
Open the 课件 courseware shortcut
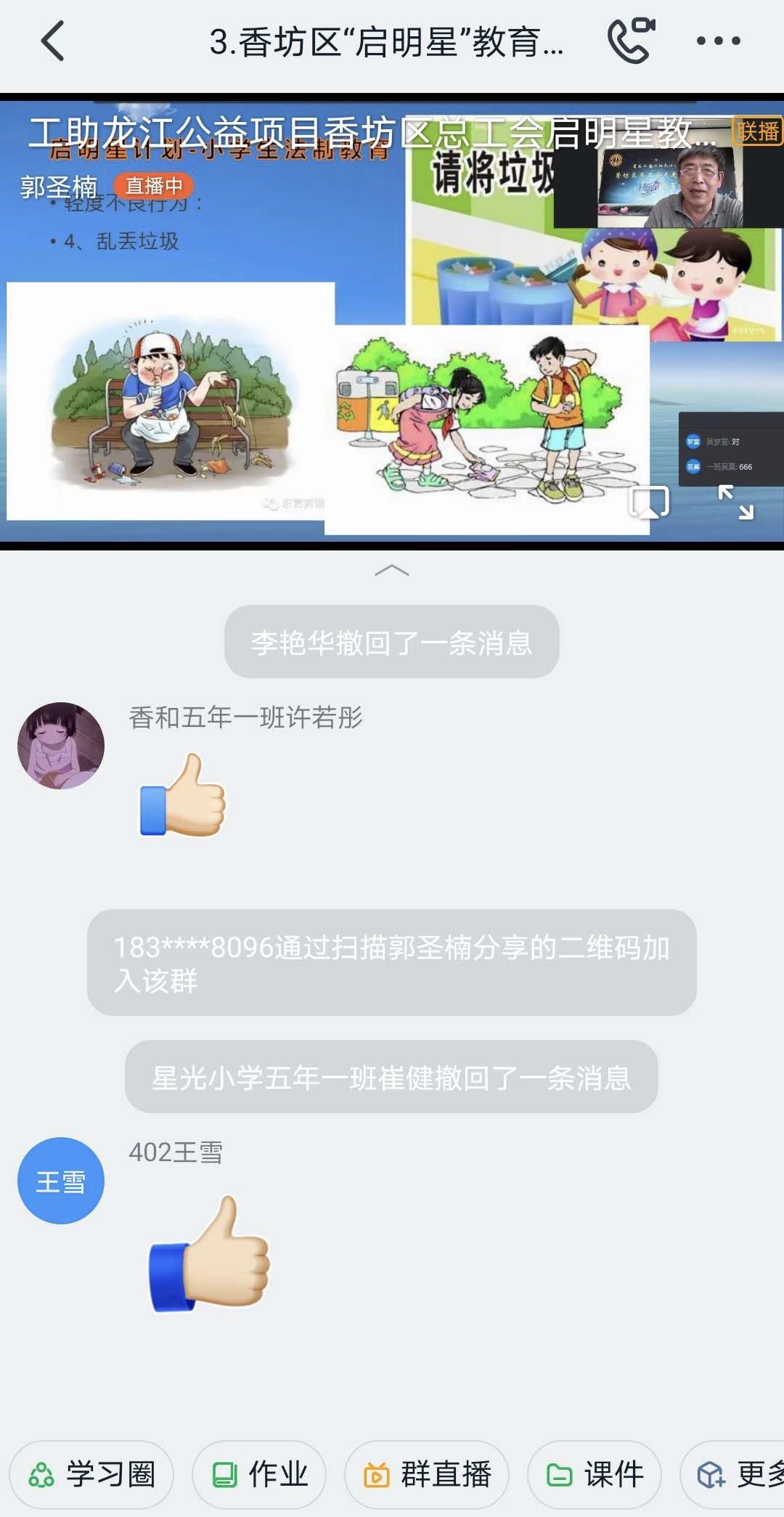[x=595, y=1475]
